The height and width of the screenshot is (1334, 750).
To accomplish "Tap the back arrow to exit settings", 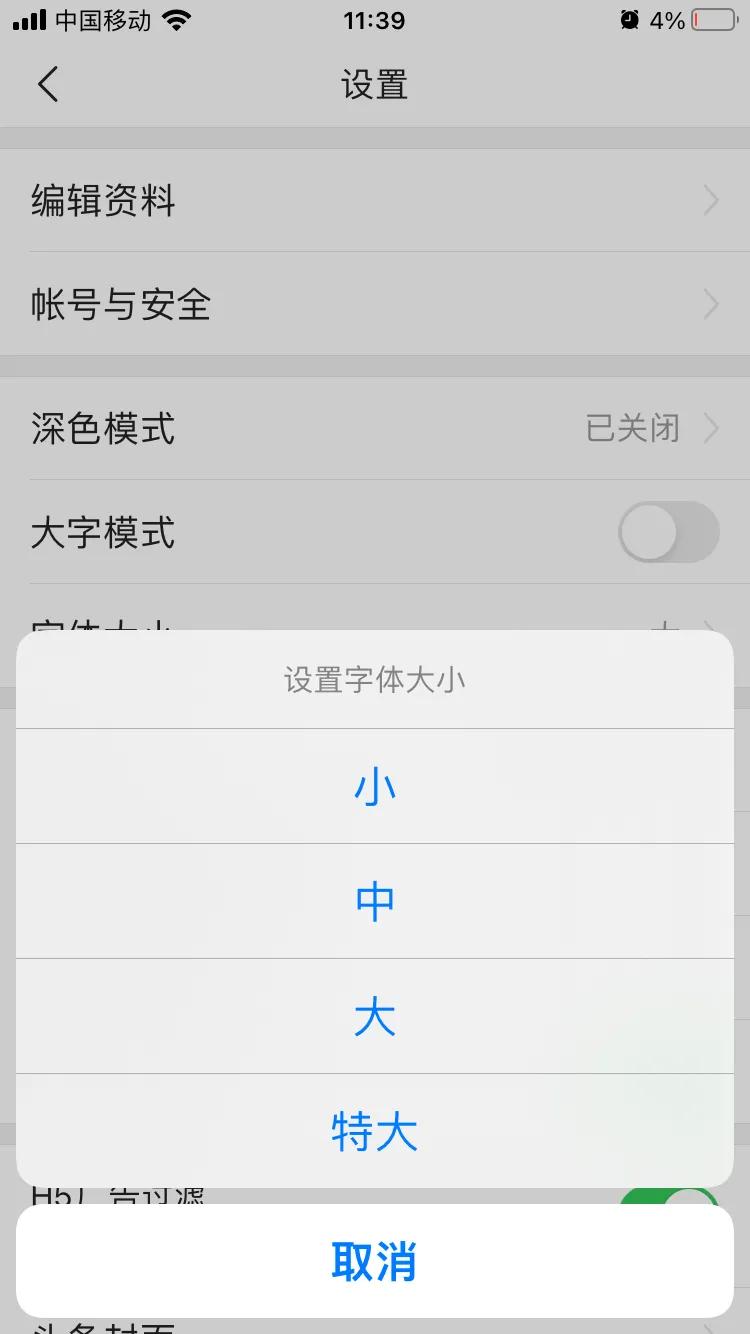I will click(47, 85).
